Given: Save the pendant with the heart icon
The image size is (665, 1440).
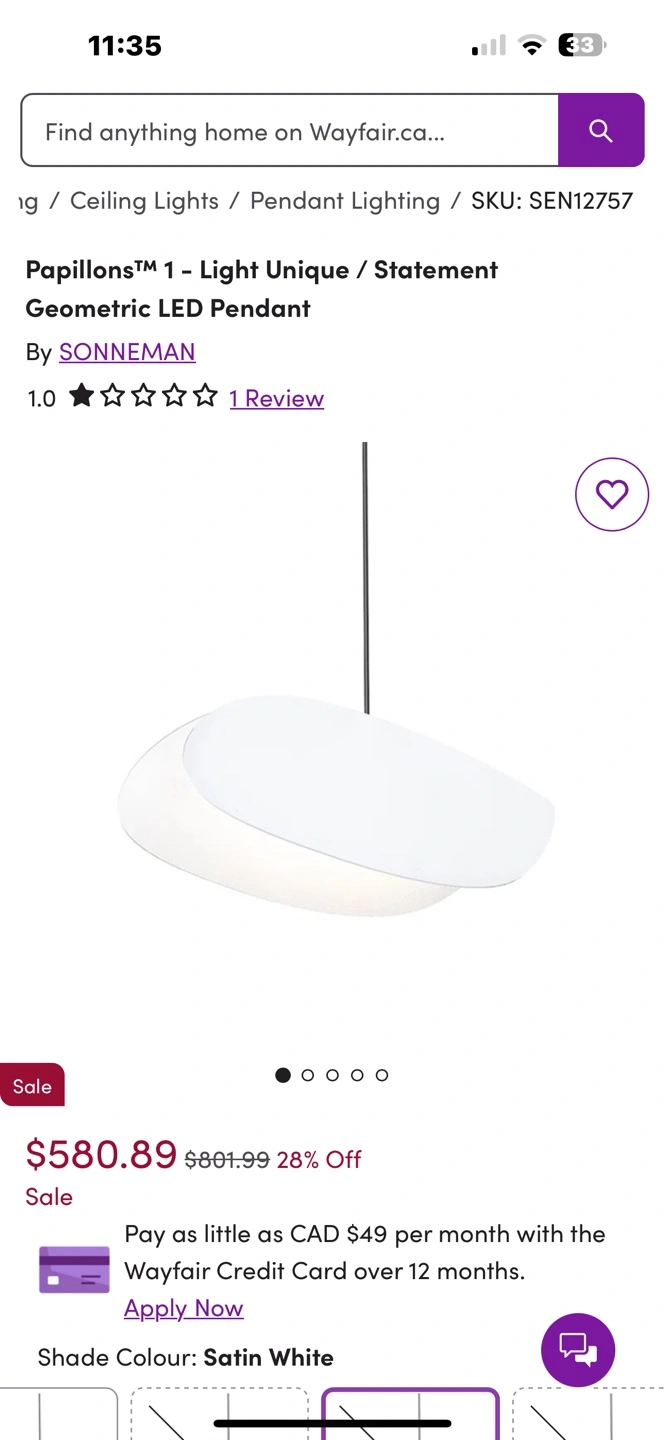Looking at the screenshot, I should point(612,495).
